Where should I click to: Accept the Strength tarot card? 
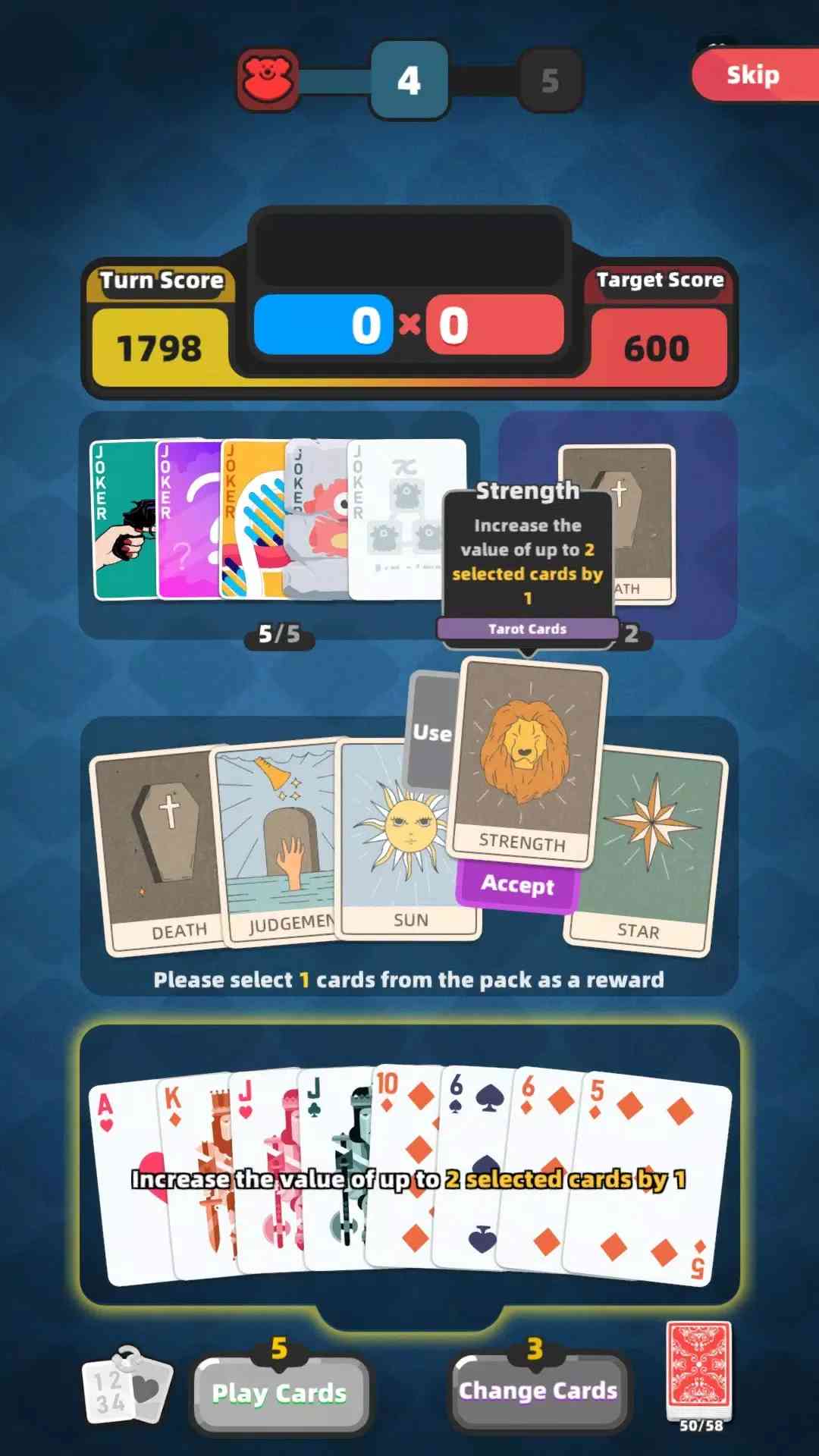click(517, 884)
